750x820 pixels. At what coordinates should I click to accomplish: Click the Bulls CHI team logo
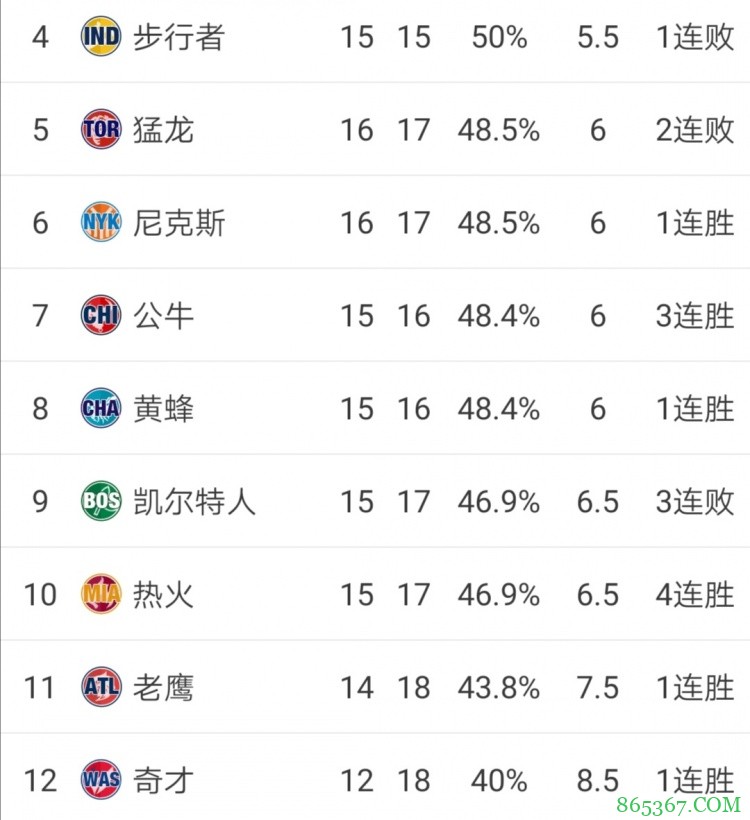pos(99,316)
